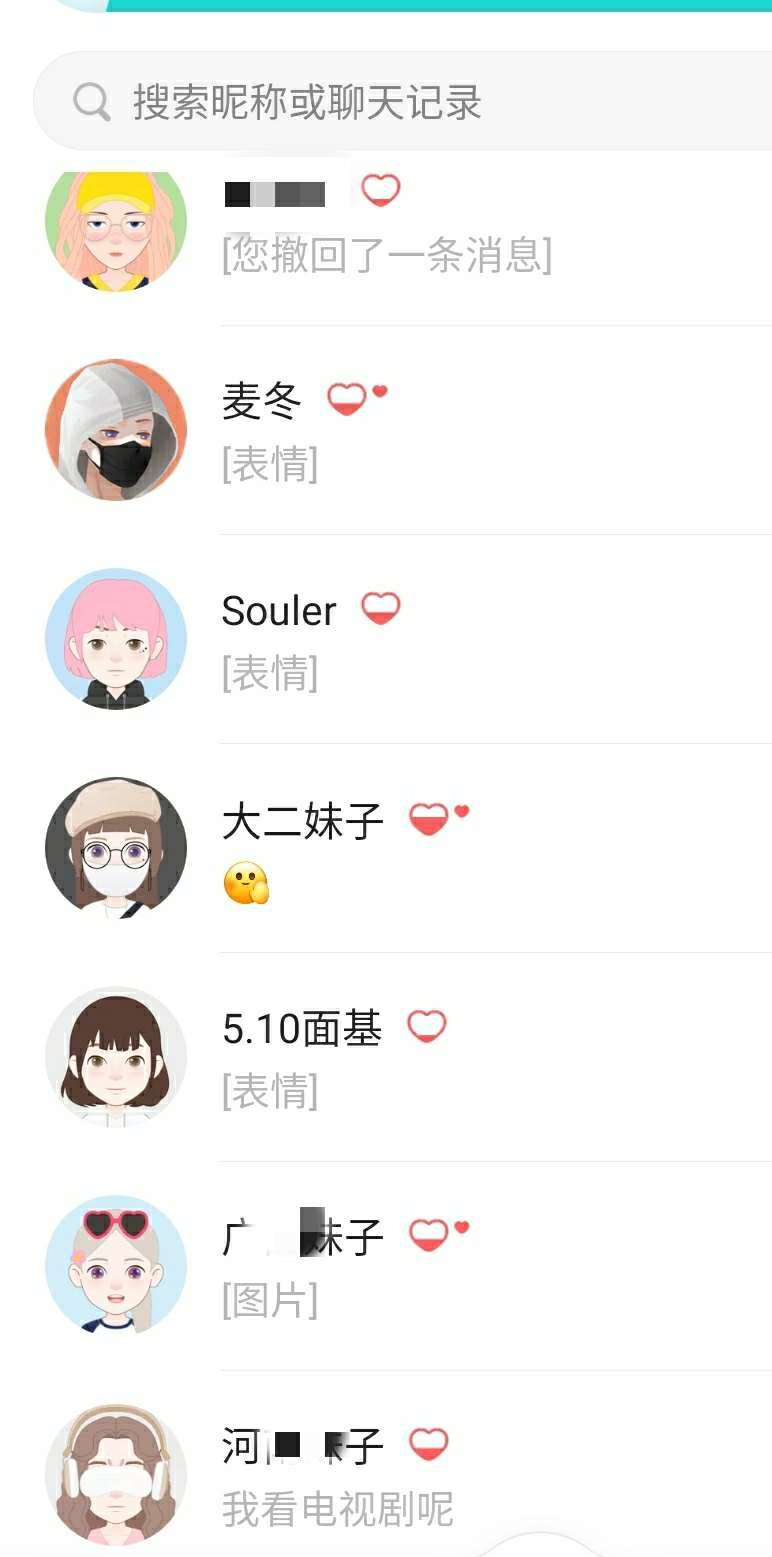The height and width of the screenshot is (1557, 772).
Task: Open the chat with 麦冬
Action: (x=386, y=430)
